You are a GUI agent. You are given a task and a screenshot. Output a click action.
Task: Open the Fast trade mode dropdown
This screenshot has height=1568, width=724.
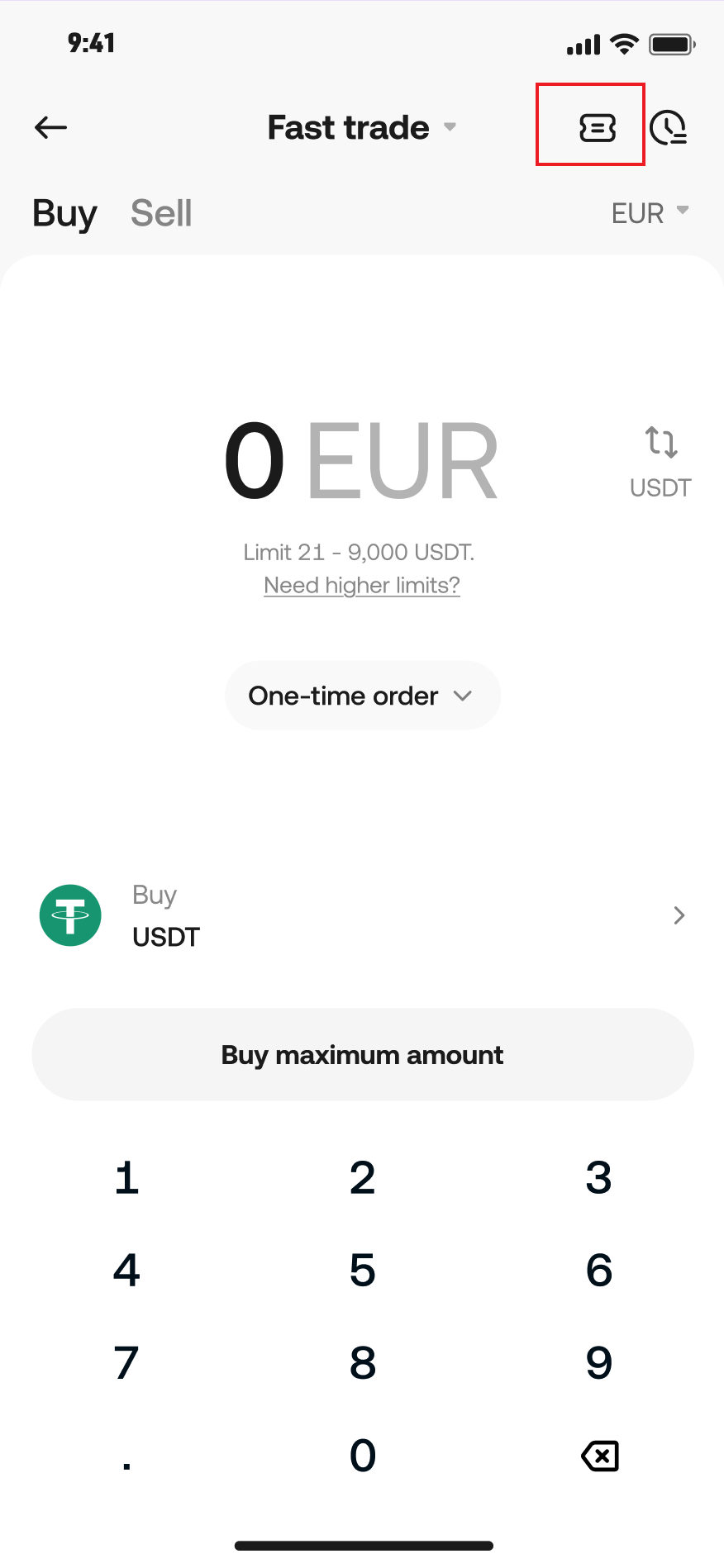tap(362, 127)
